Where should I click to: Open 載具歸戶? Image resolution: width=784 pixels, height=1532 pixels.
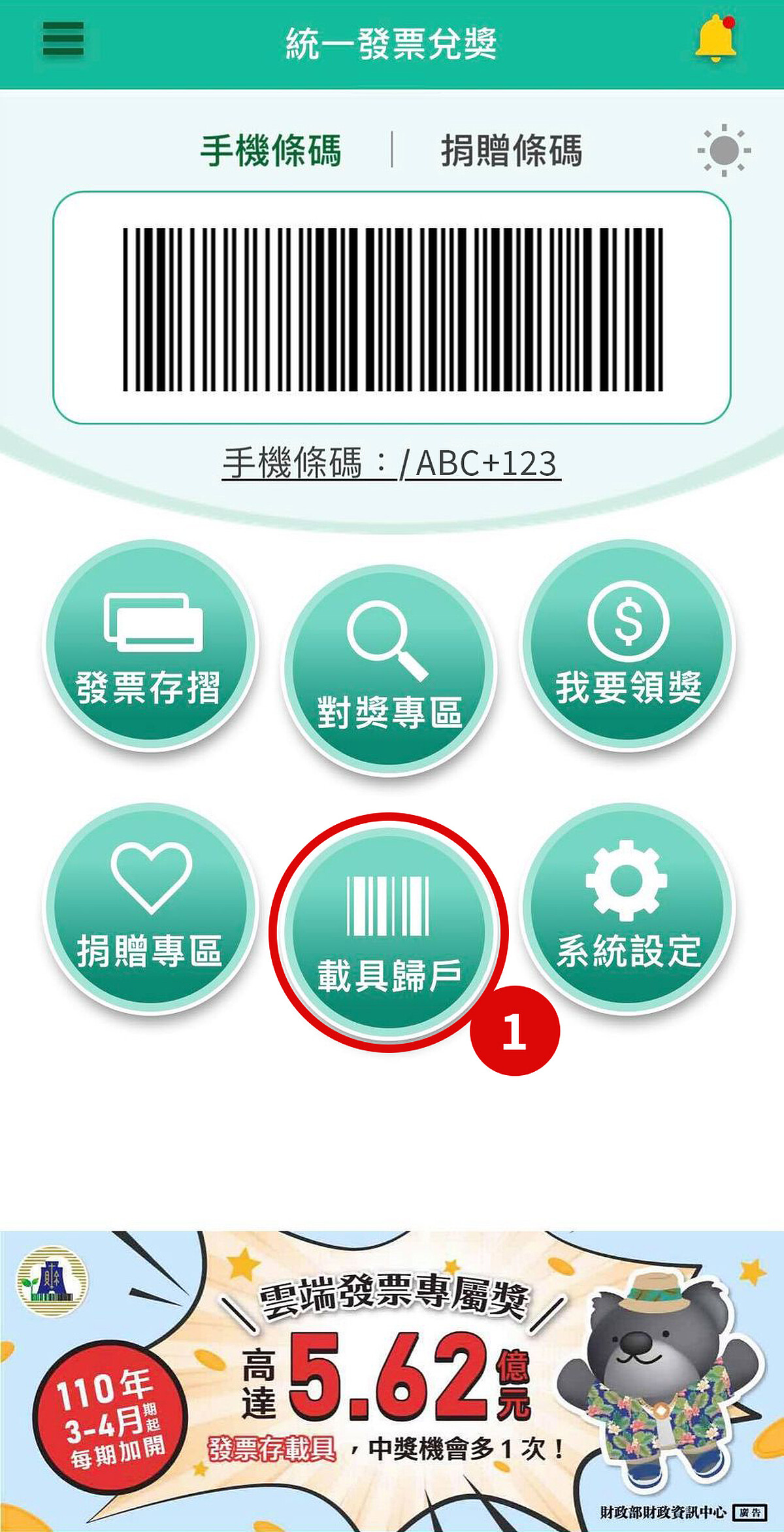click(x=388, y=932)
